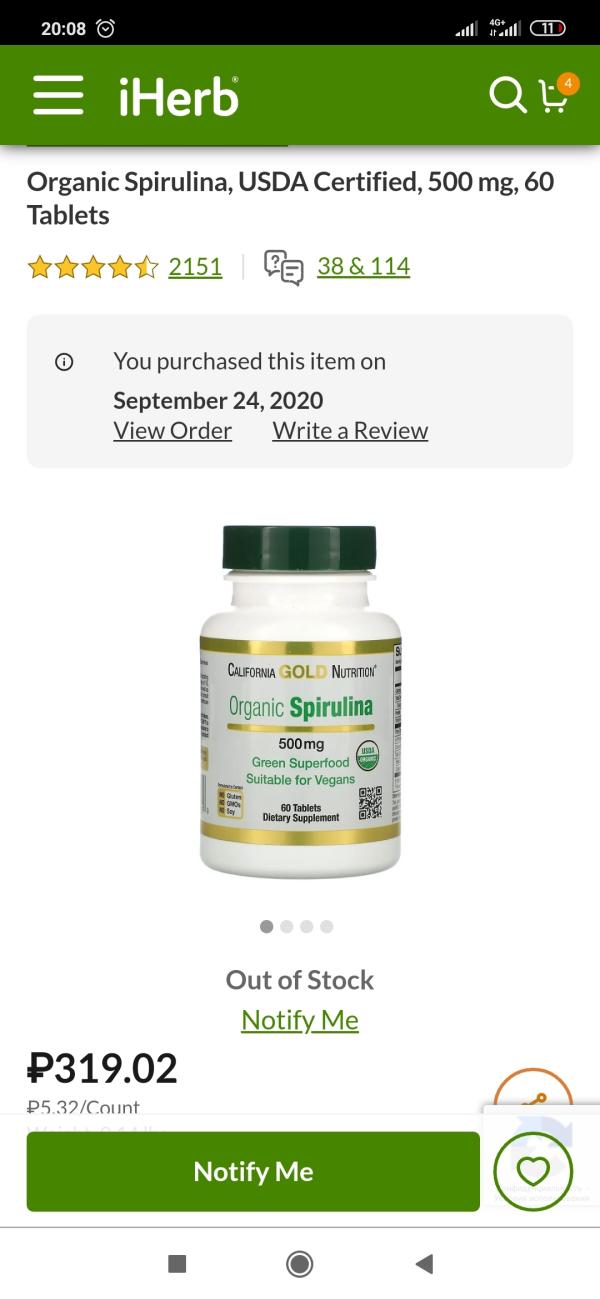This screenshot has height=1299, width=600.
Task: Open the search magnifier icon
Action: point(507,95)
